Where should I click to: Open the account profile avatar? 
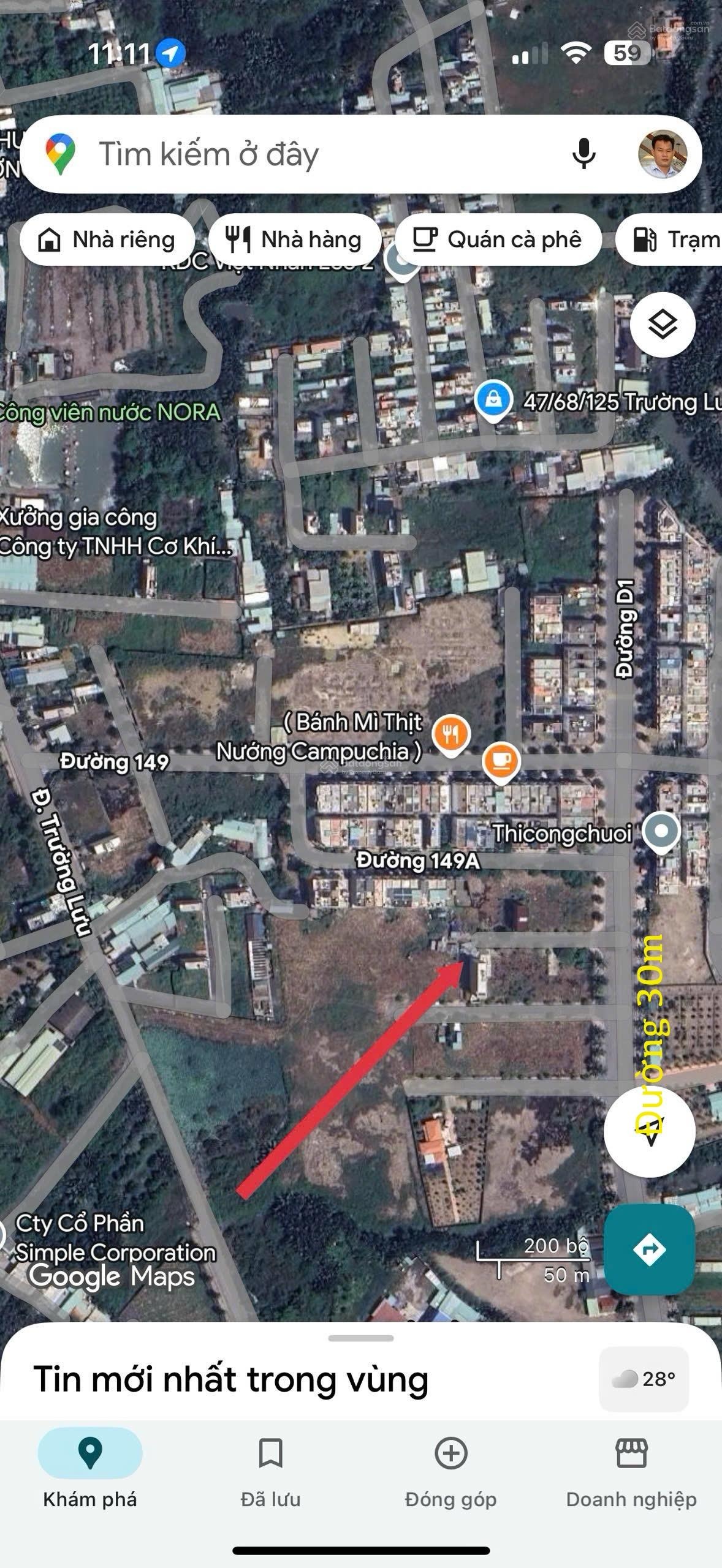[x=663, y=154]
